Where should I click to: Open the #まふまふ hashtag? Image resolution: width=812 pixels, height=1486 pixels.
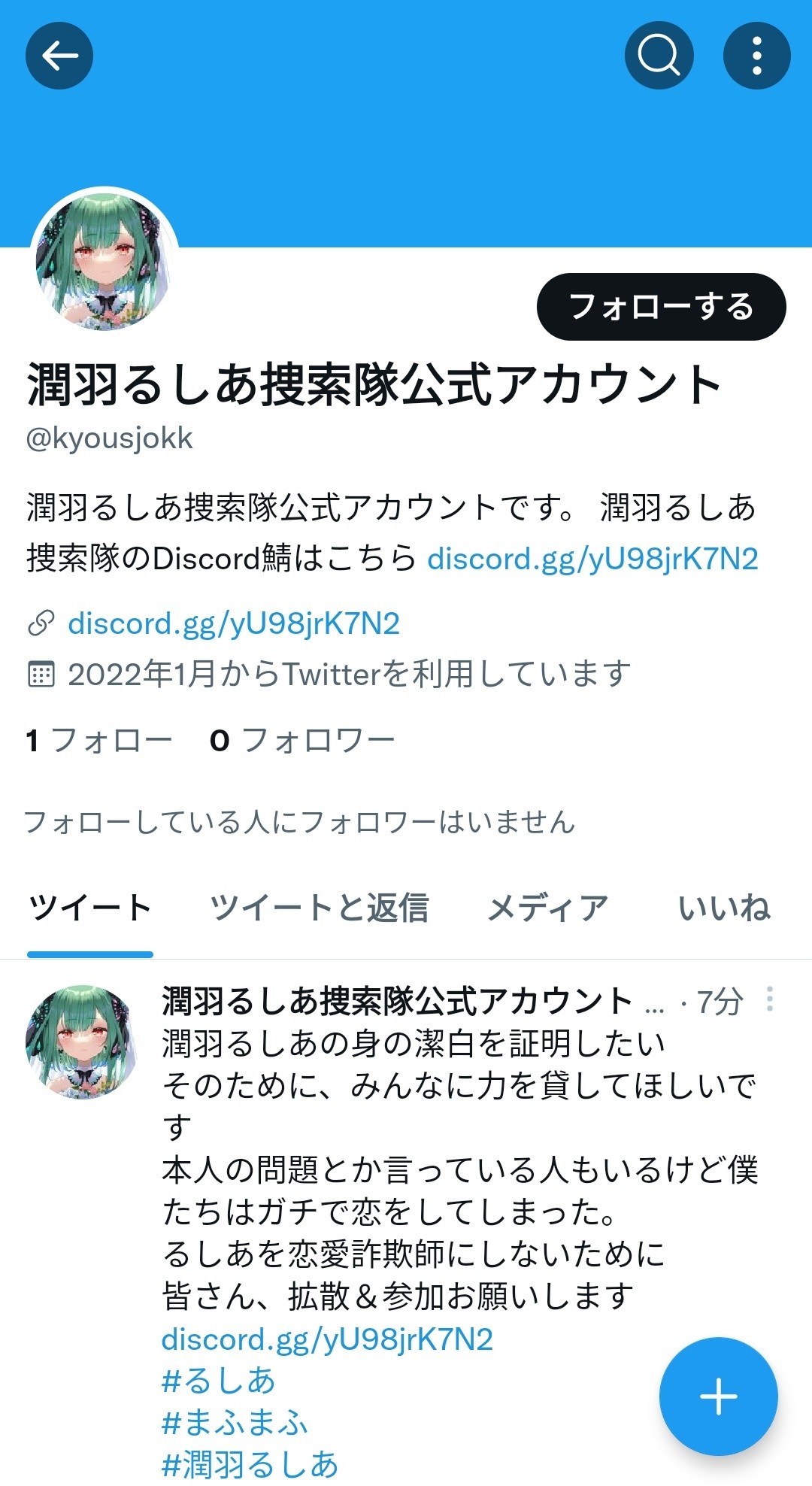[235, 1423]
